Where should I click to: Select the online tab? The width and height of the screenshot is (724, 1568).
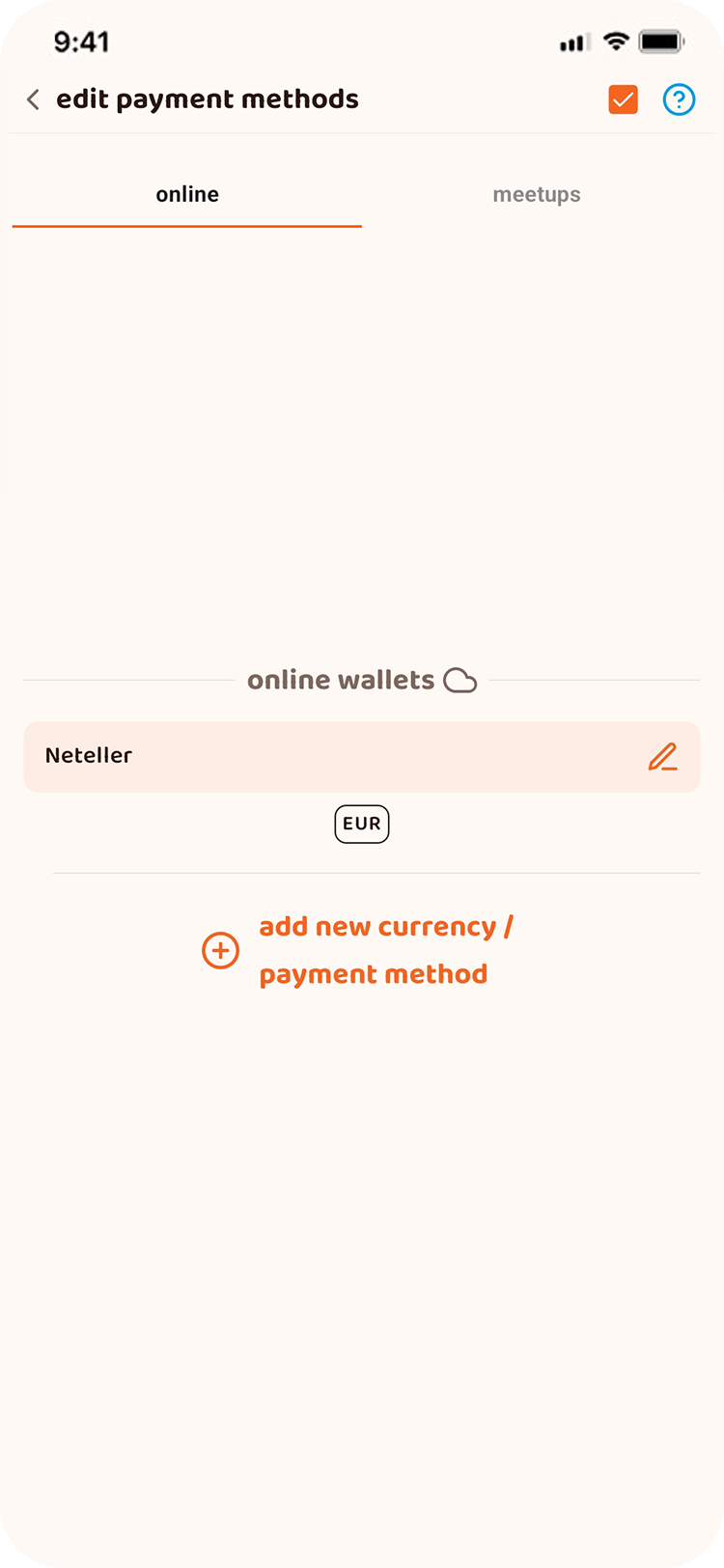(x=187, y=195)
